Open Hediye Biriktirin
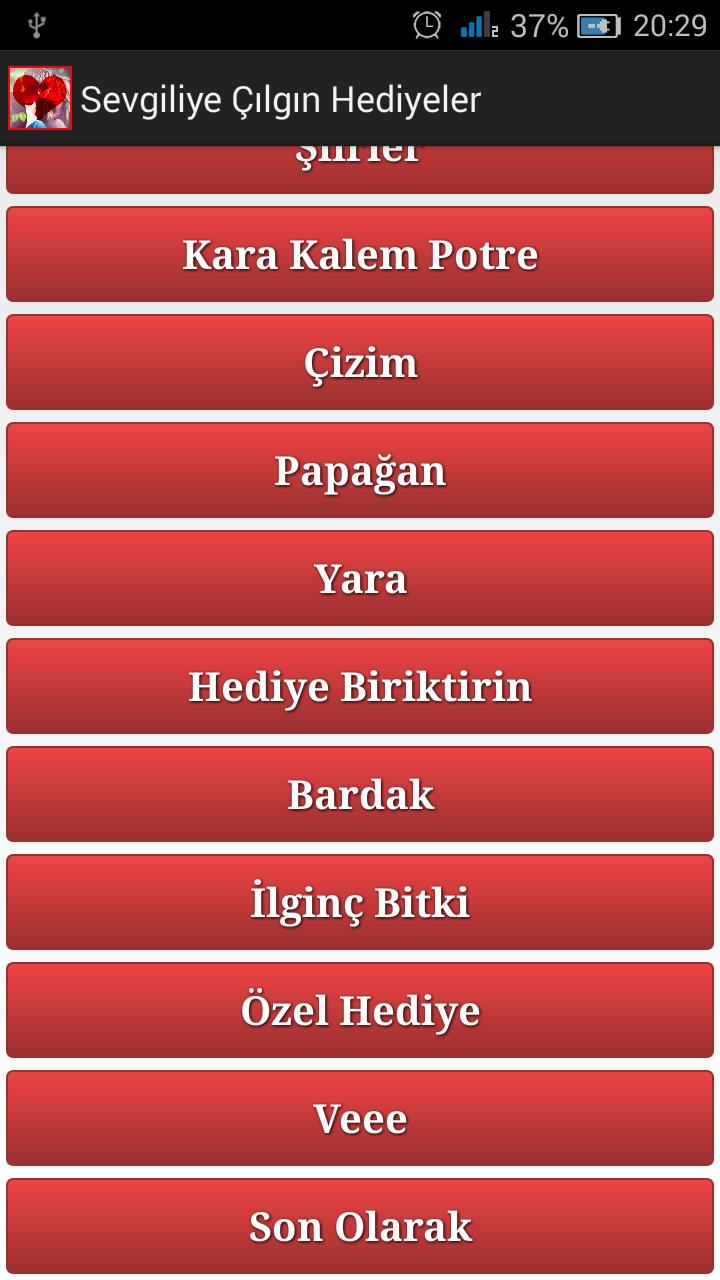Viewport: 720px width, 1280px height. tap(360, 686)
